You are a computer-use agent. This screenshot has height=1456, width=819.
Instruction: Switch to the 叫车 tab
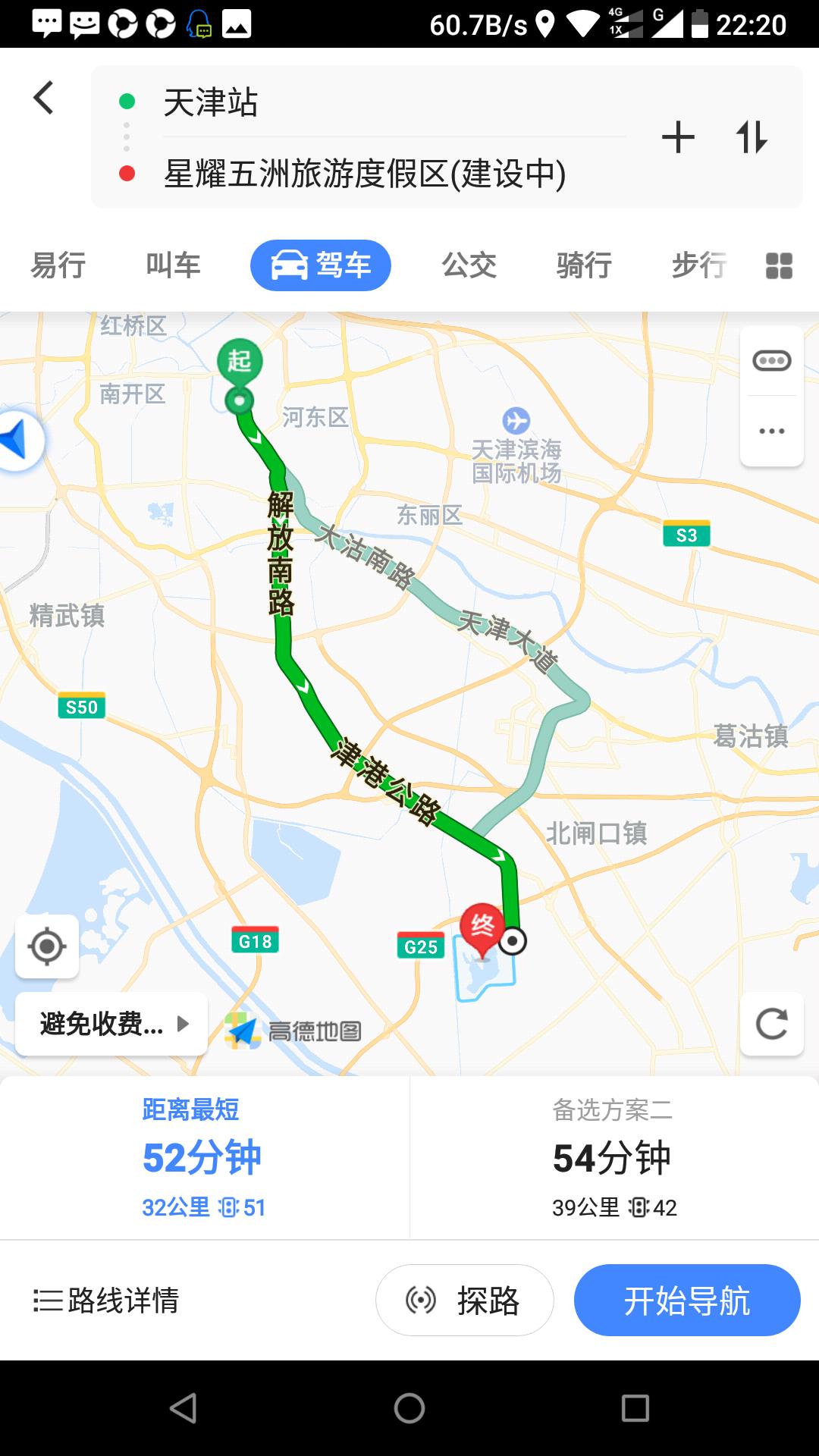click(x=173, y=265)
